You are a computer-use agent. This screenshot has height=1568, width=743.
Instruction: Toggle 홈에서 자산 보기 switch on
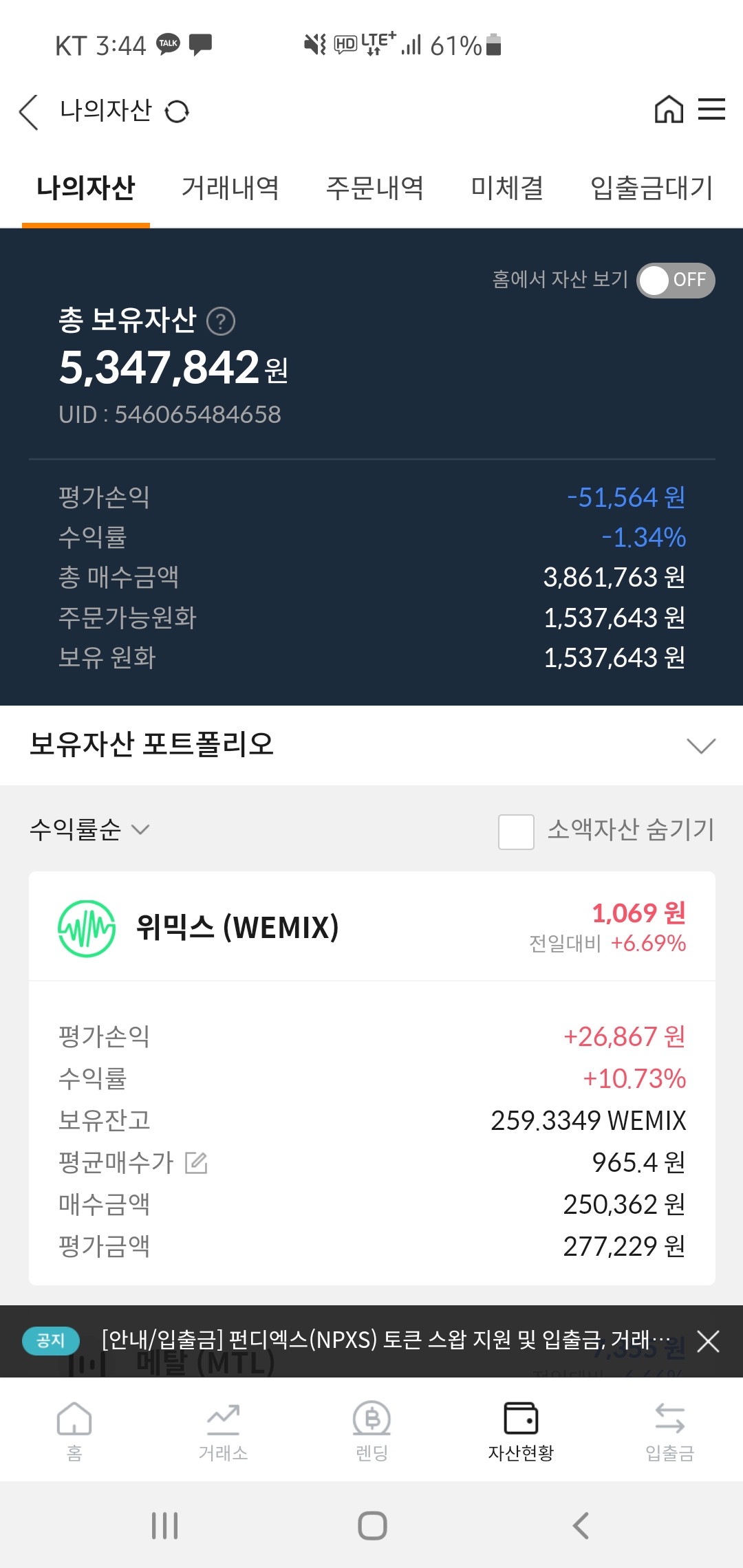(676, 280)
